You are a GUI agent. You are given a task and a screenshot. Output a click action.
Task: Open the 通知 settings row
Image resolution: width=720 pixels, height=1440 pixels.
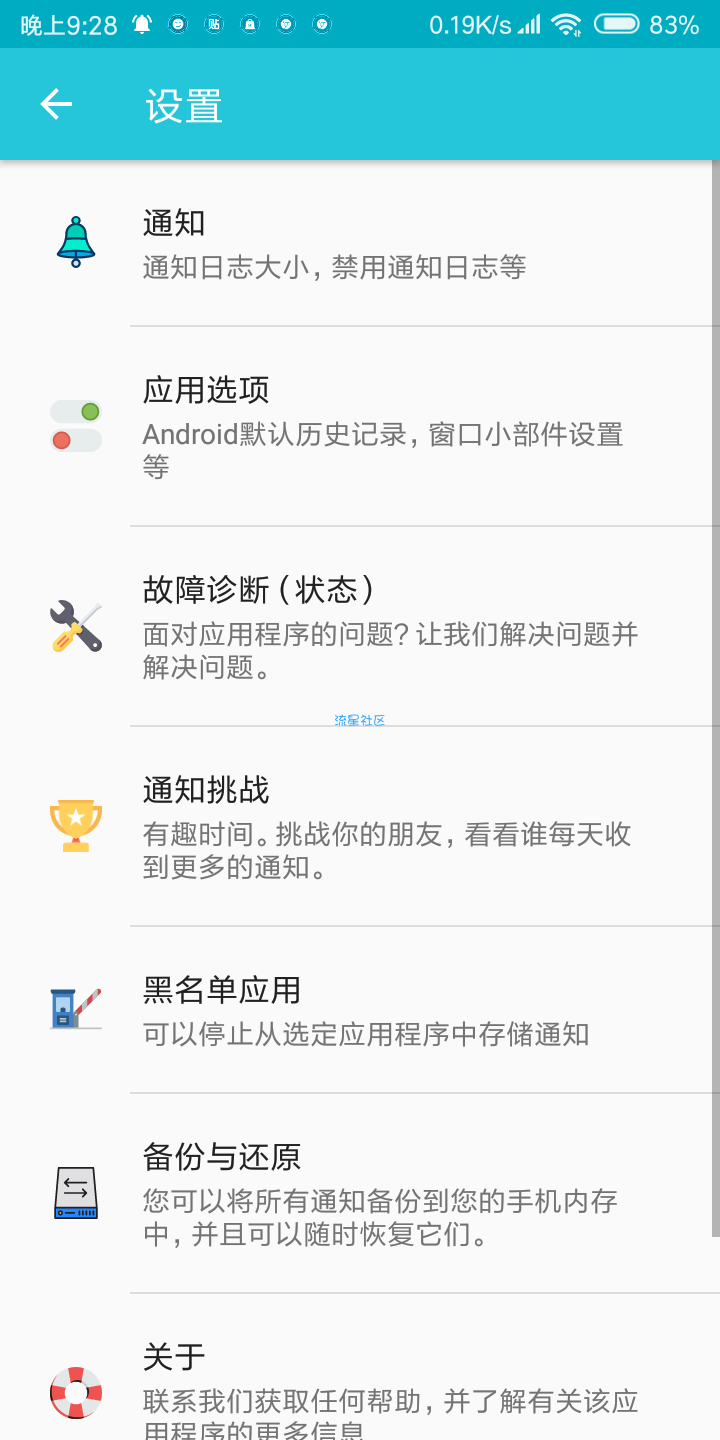360,243
